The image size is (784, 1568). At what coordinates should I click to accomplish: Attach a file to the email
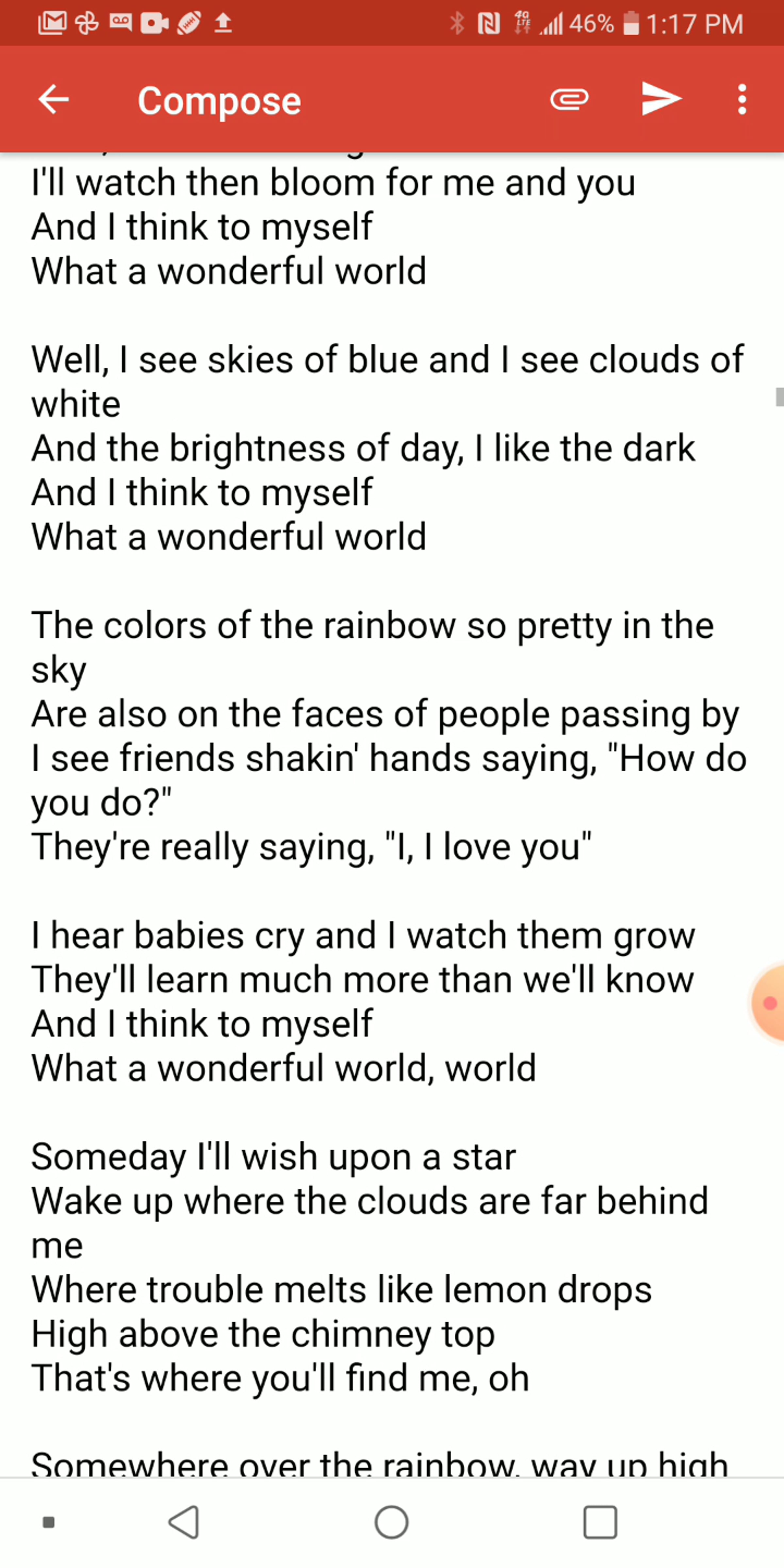coord(569,99)
